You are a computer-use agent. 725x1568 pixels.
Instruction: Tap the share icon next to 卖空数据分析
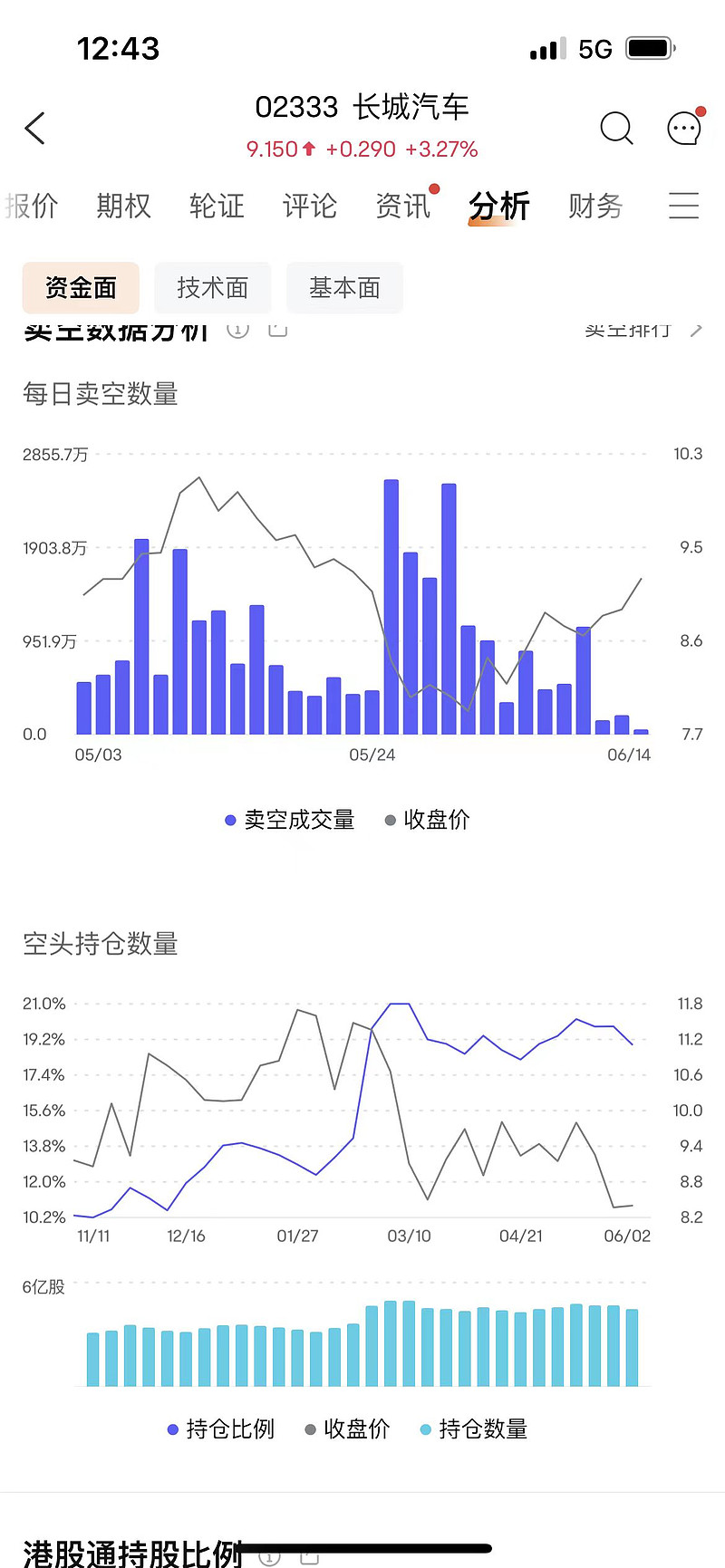277,330
